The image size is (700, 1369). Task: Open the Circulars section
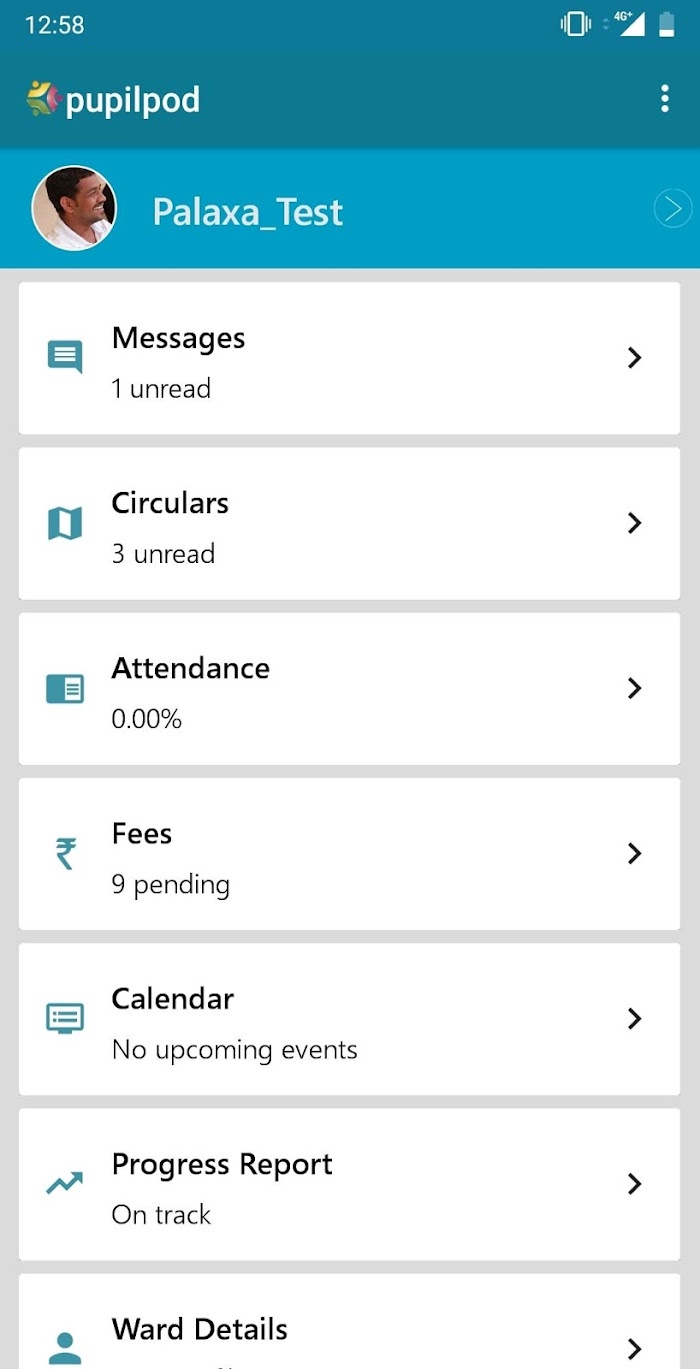[x=350, y=523]
